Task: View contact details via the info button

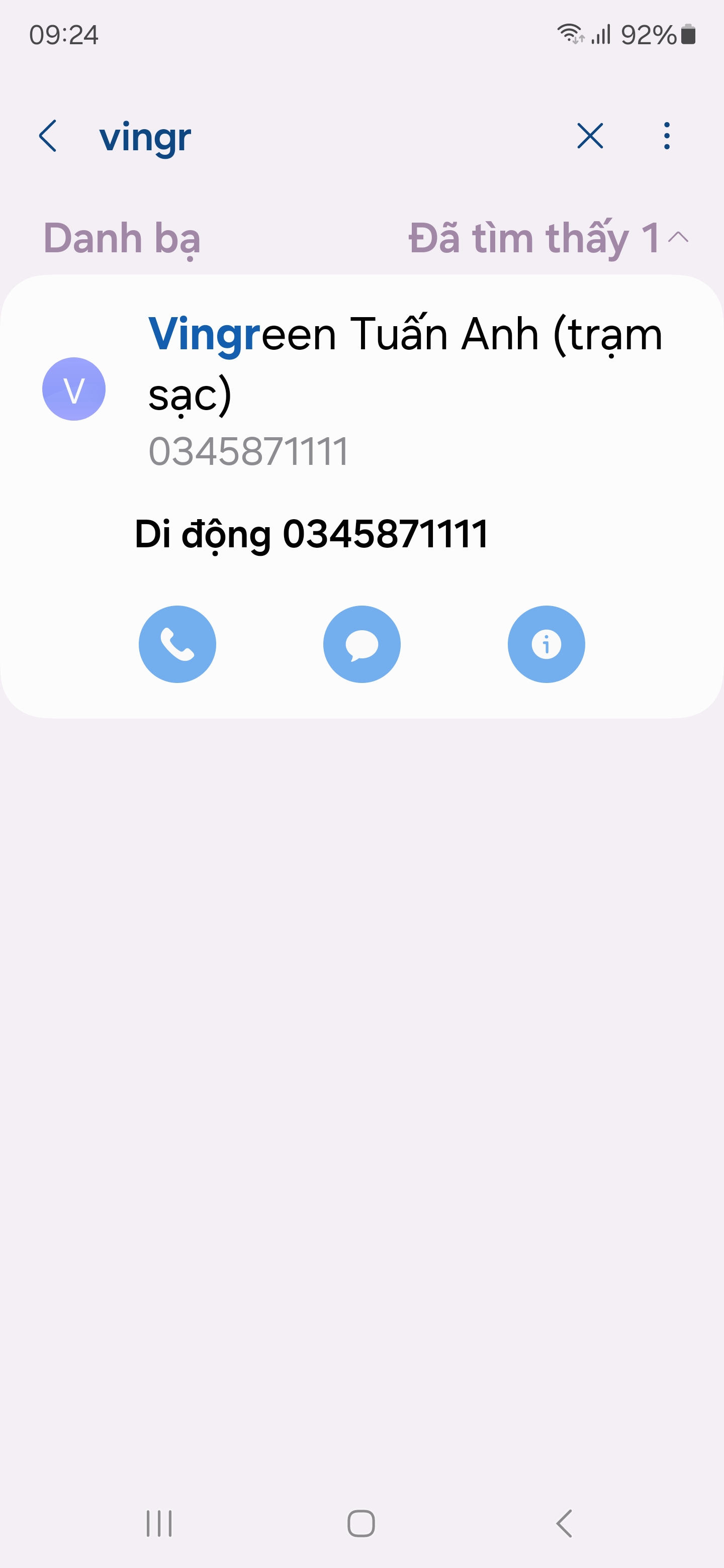Action: [x=546, y=644]
